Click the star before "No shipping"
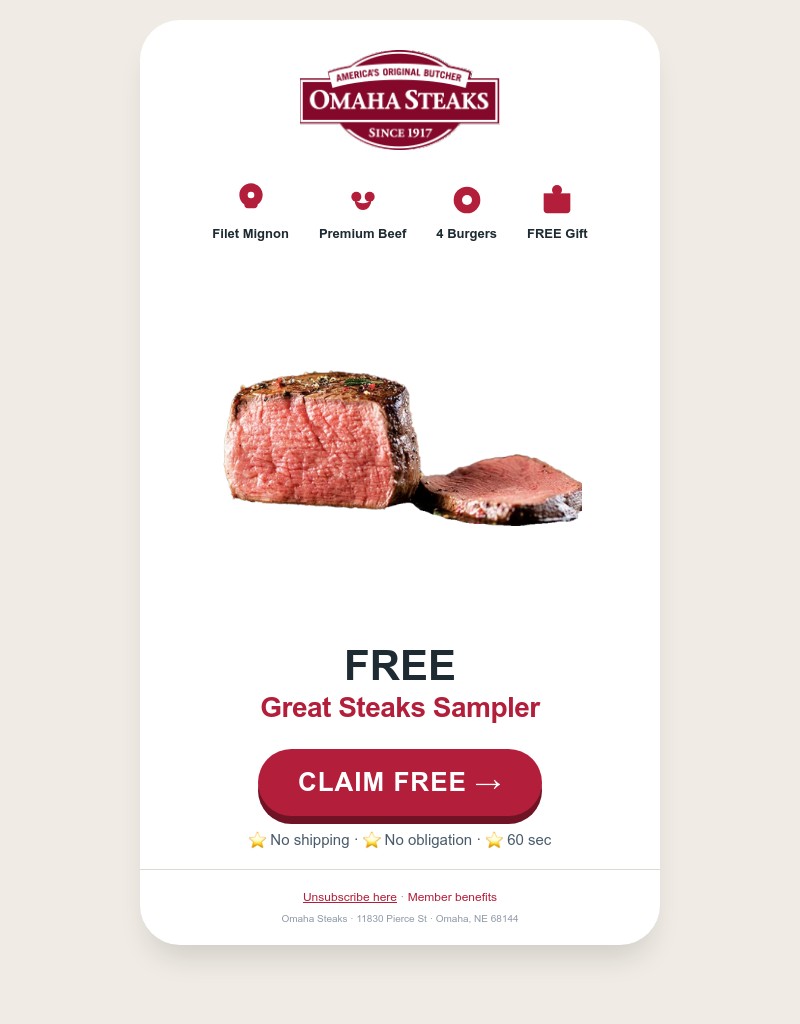Screen dimensions: 800x1024 click(258, 840)
